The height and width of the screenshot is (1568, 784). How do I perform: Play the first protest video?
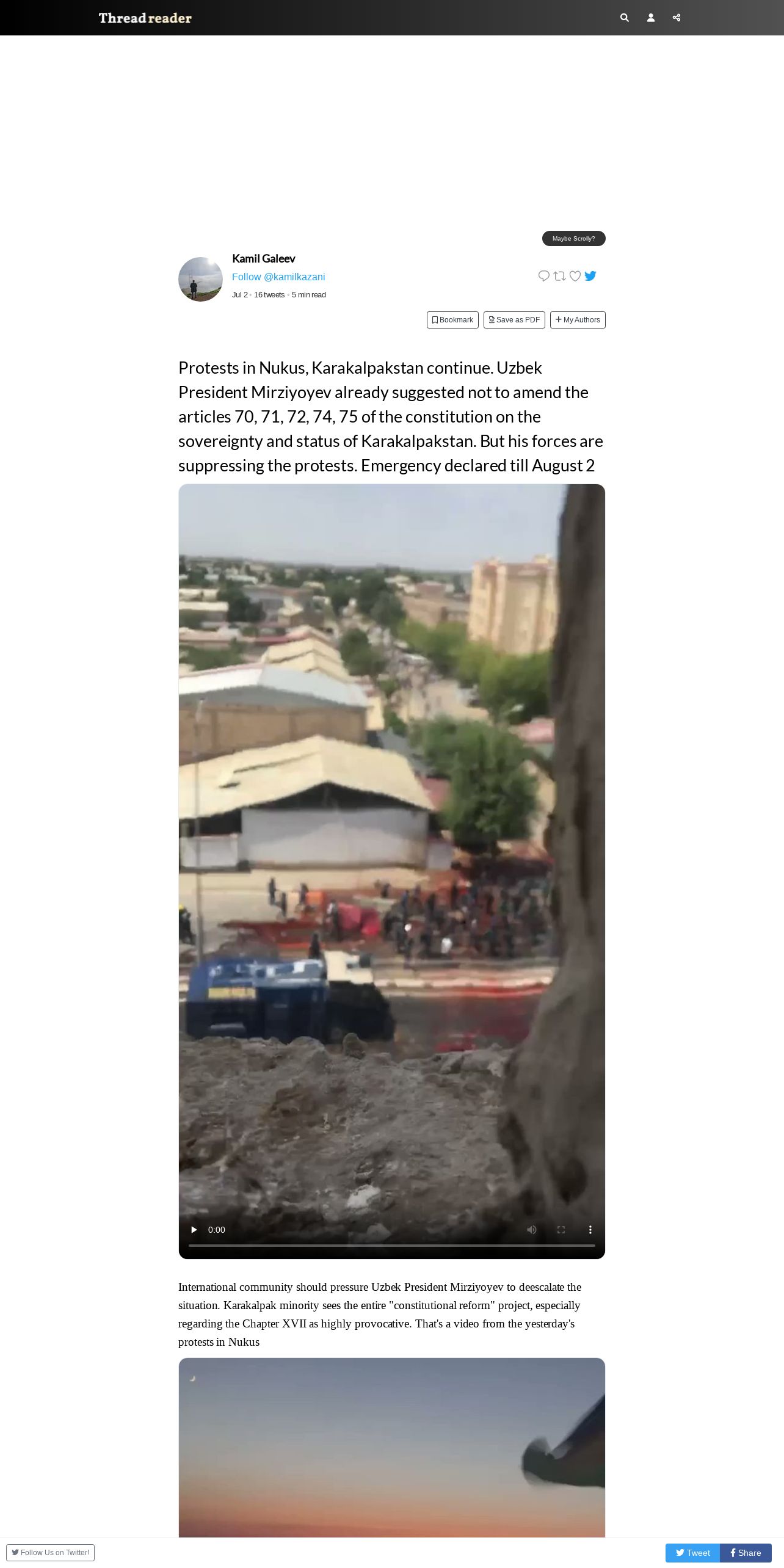[x=194, y=1230]
